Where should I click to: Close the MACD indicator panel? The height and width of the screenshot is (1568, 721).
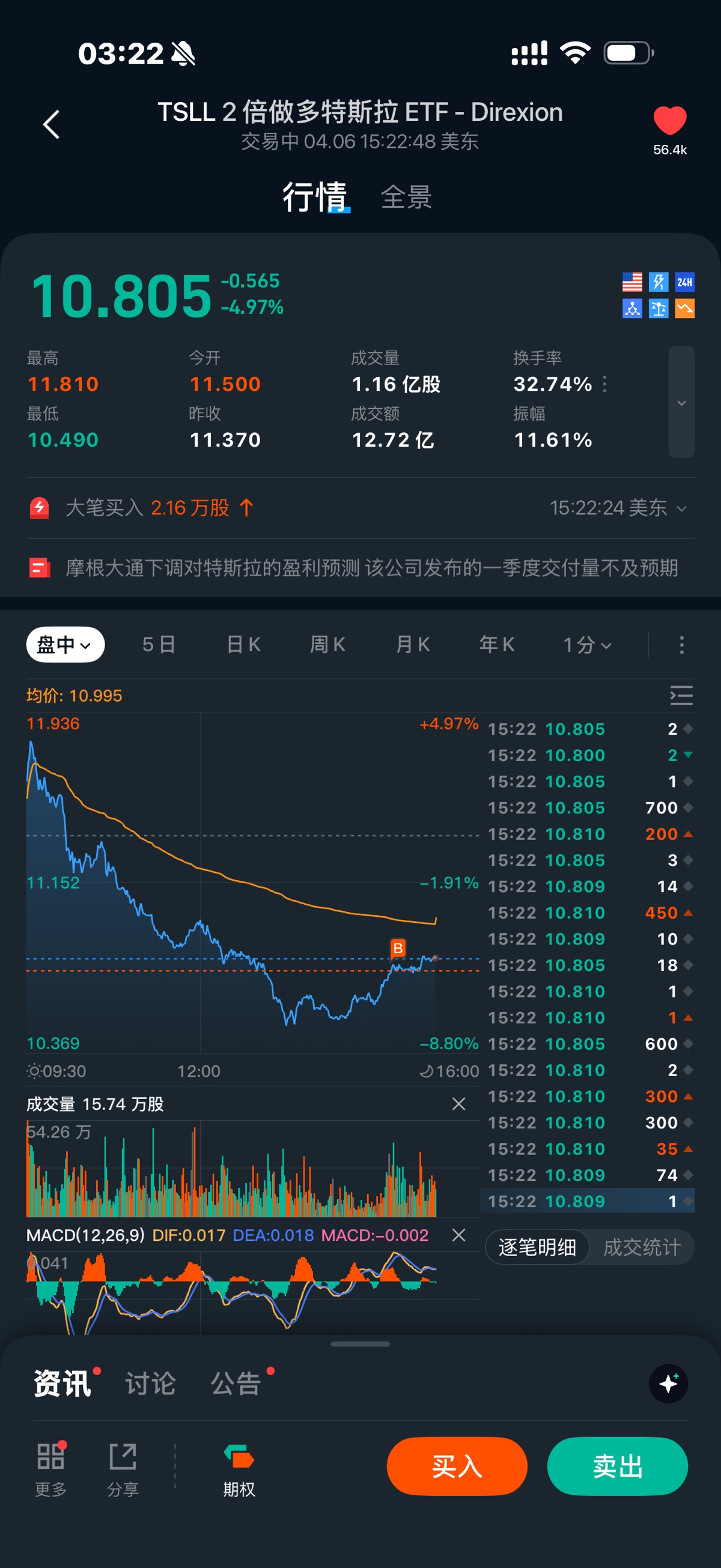tap(459, 1234)
